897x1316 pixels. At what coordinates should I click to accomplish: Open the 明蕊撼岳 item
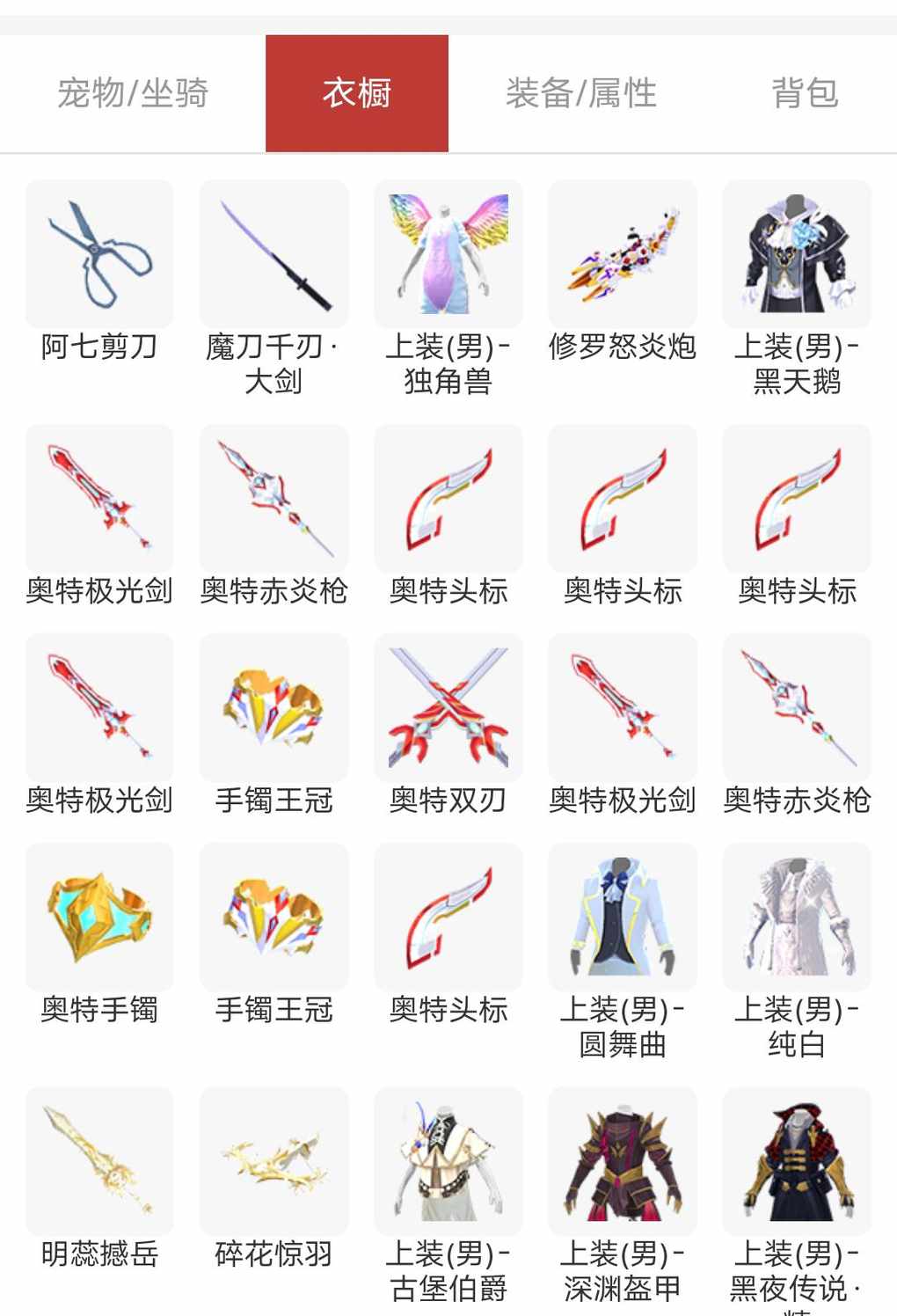pyautogui.click(x=99, y=1161)
